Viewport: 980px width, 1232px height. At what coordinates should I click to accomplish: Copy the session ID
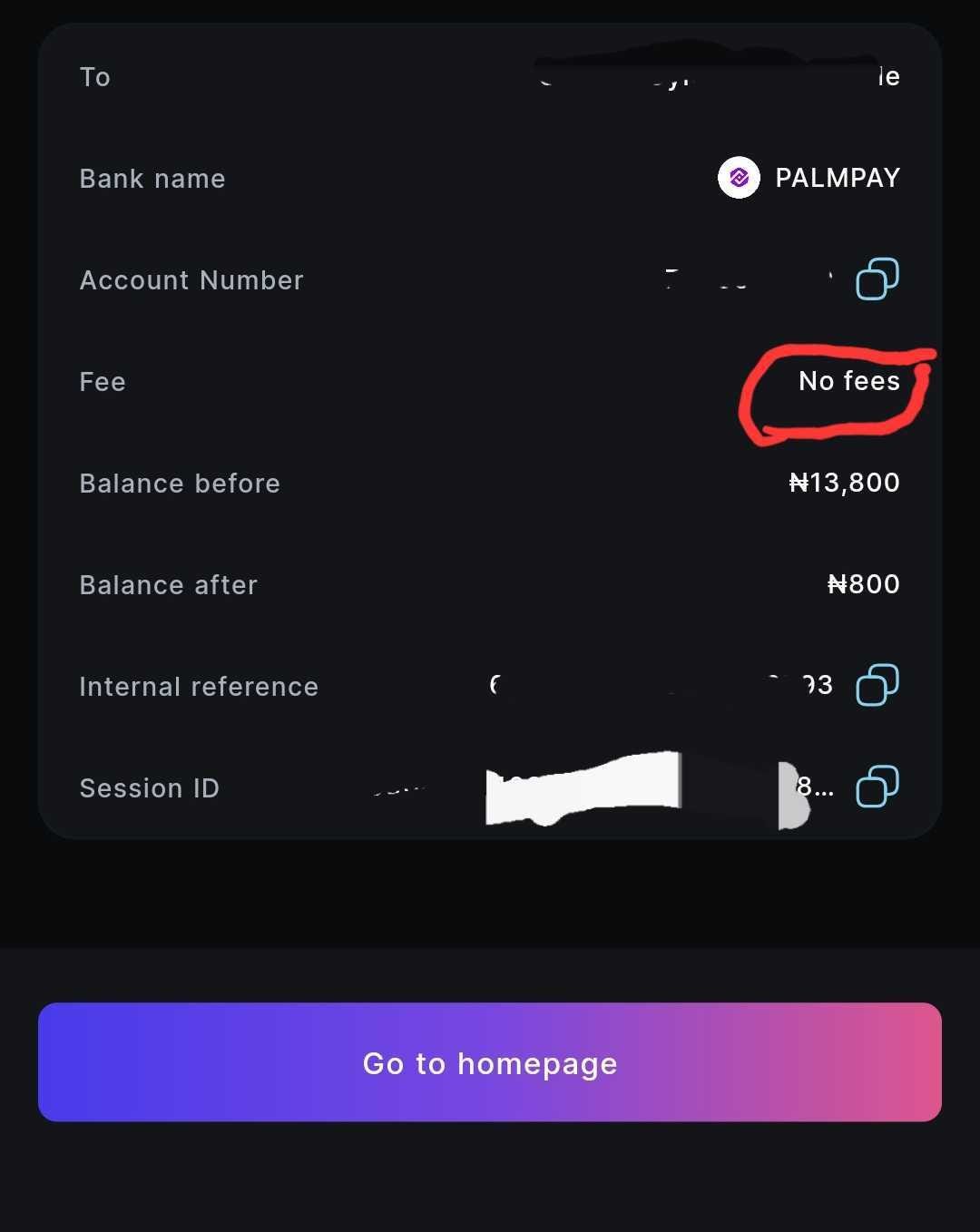click(877, 787)
